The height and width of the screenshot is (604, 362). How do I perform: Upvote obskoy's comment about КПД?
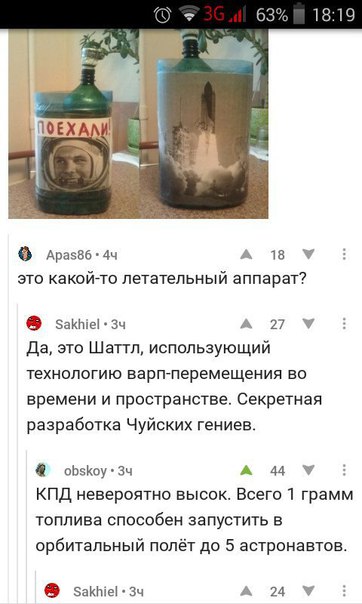[246, 470]
